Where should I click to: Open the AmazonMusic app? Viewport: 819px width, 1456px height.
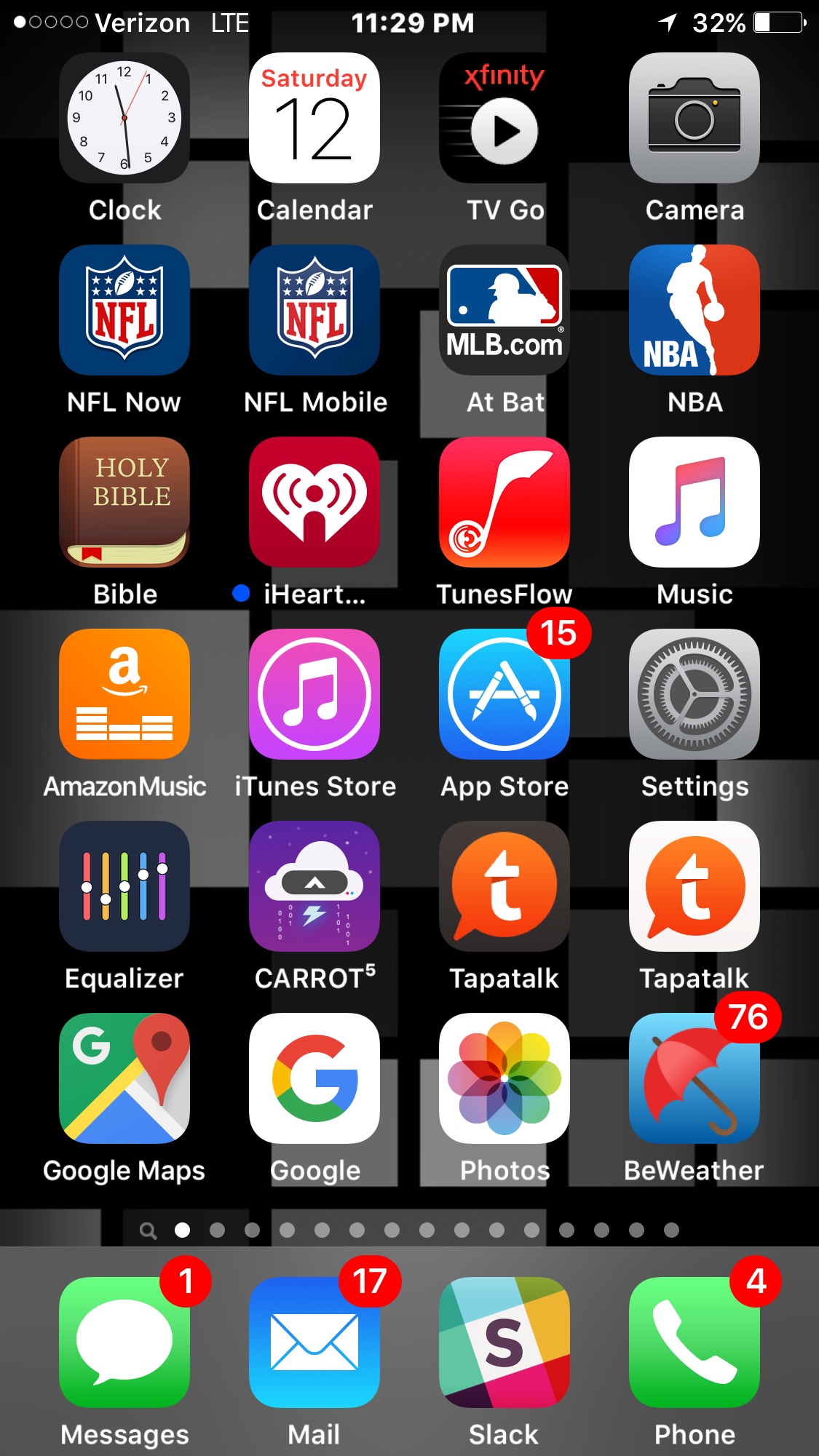point(124,694)
